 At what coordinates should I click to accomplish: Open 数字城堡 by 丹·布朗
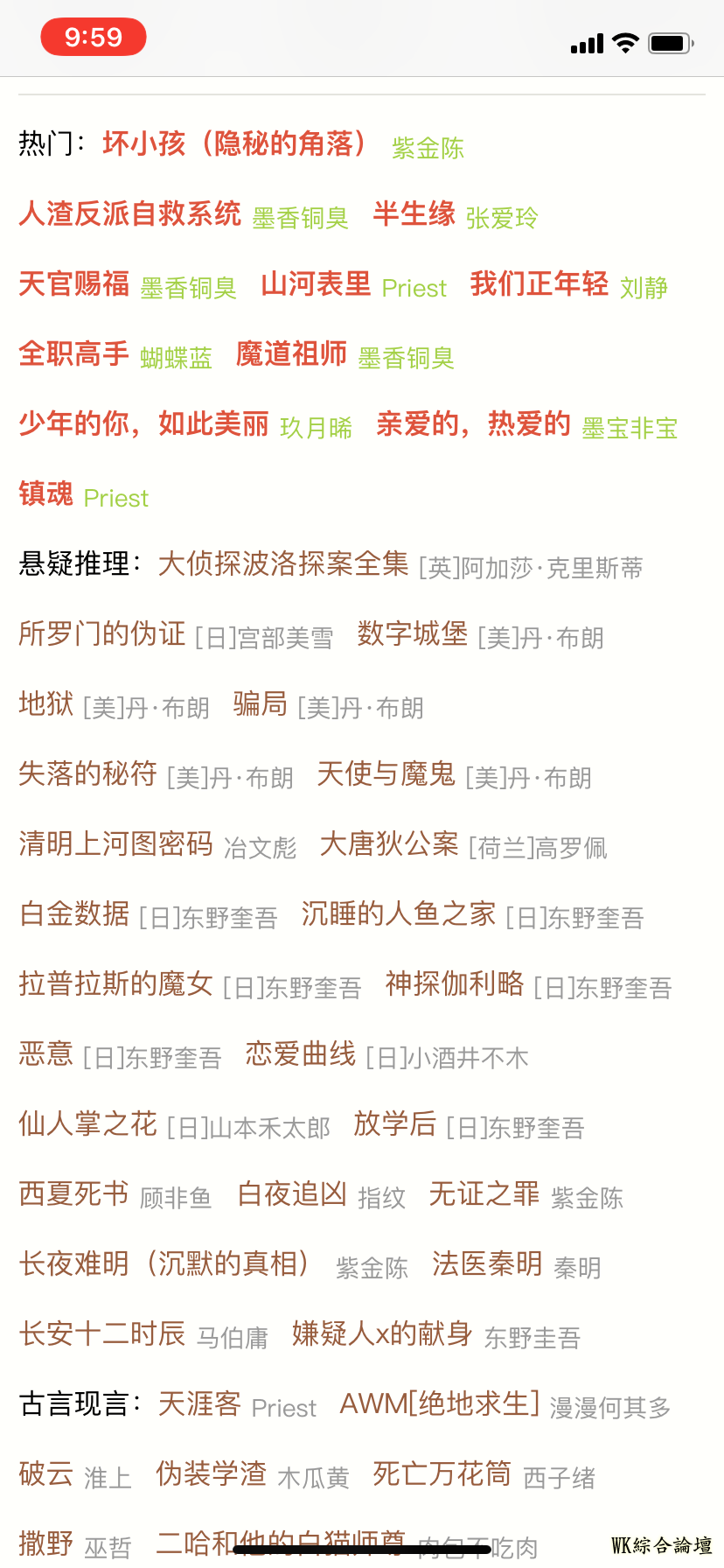pyautogui.click(x=412, y=633)
